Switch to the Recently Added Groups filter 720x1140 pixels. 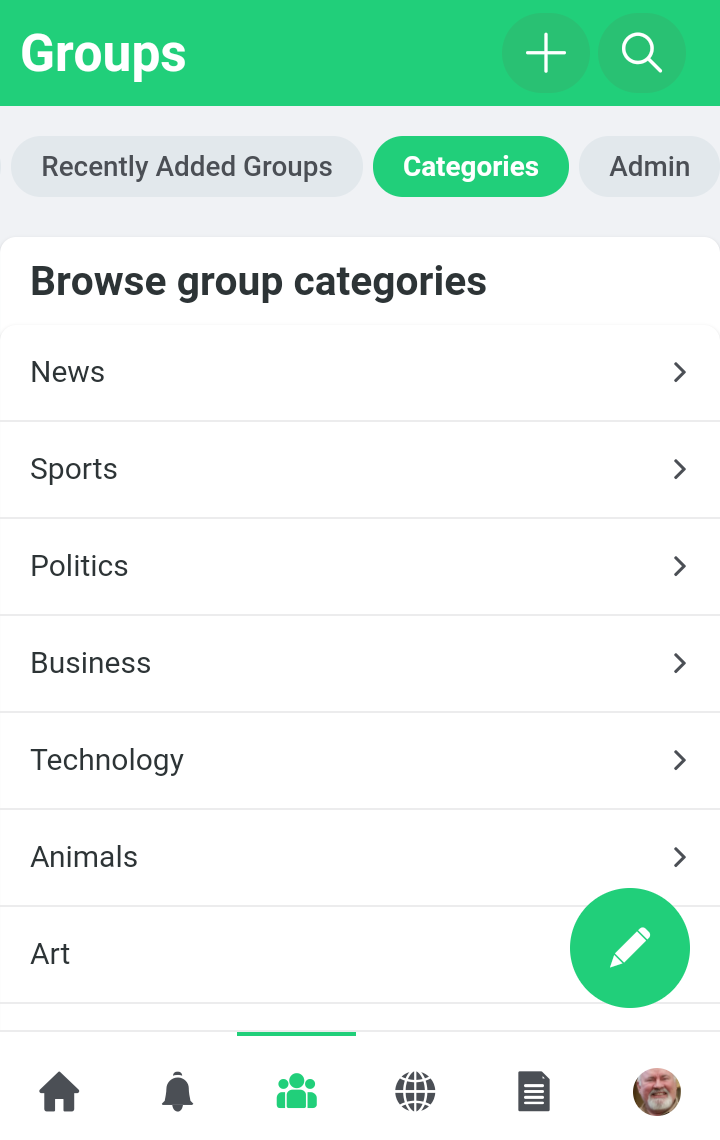pos(187,167)
